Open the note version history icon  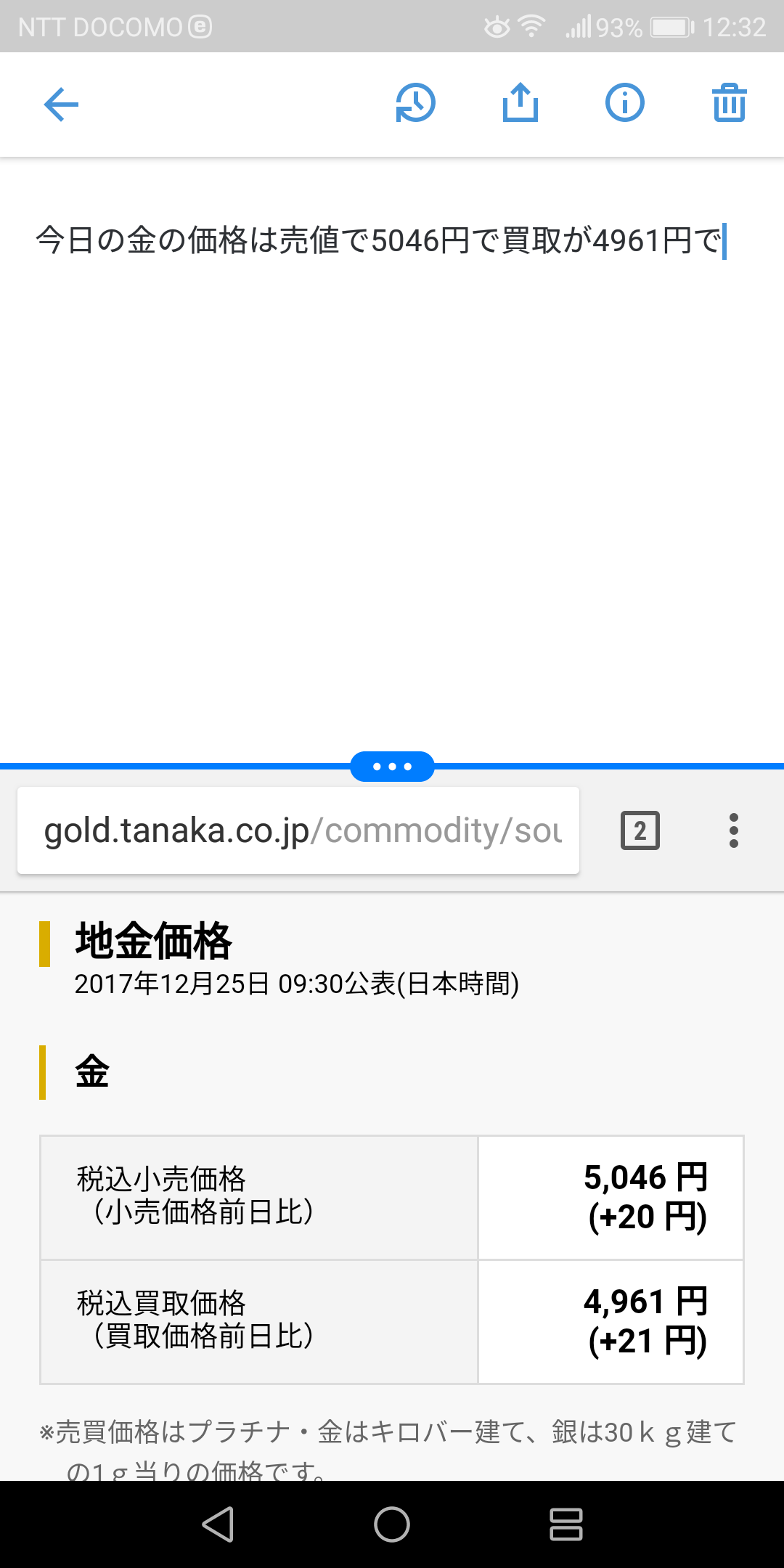[x=415, y=103]
